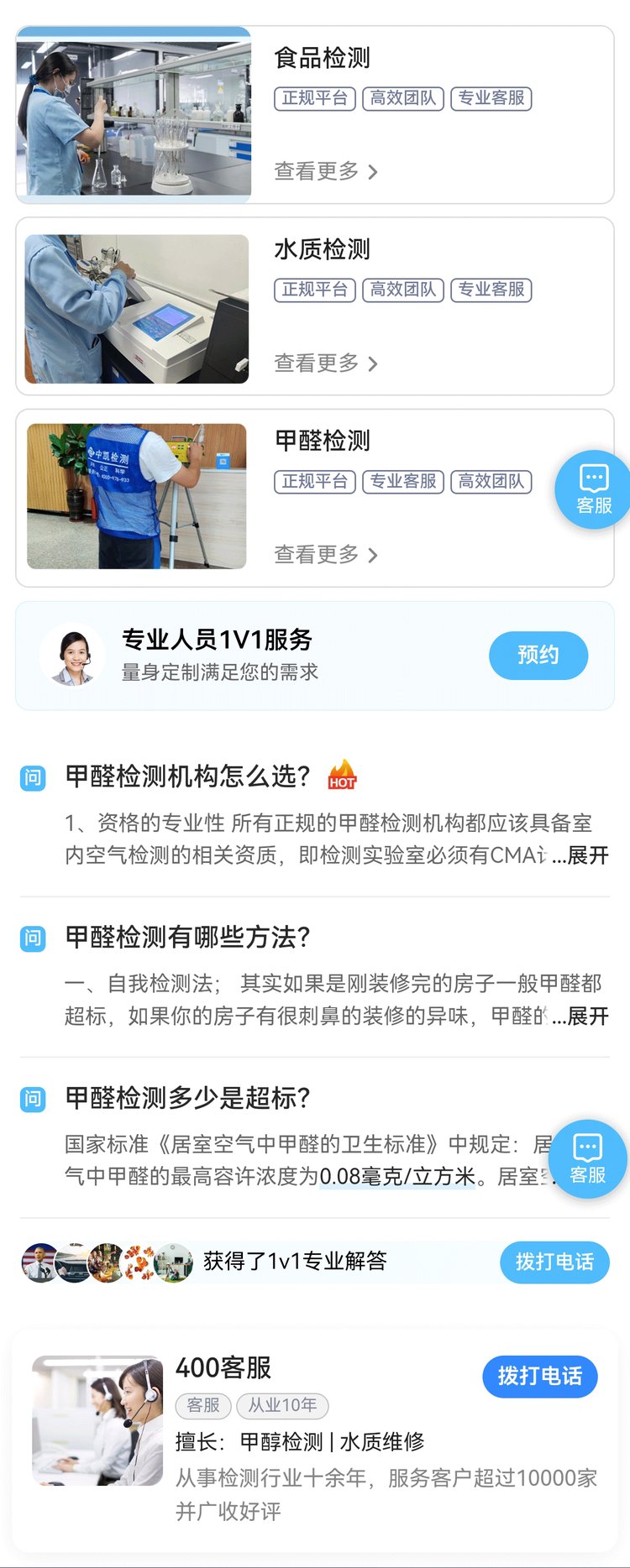Screen dimensions: 630x1568
Task: View more under 食品检测
Action: [x=326, y=172]
